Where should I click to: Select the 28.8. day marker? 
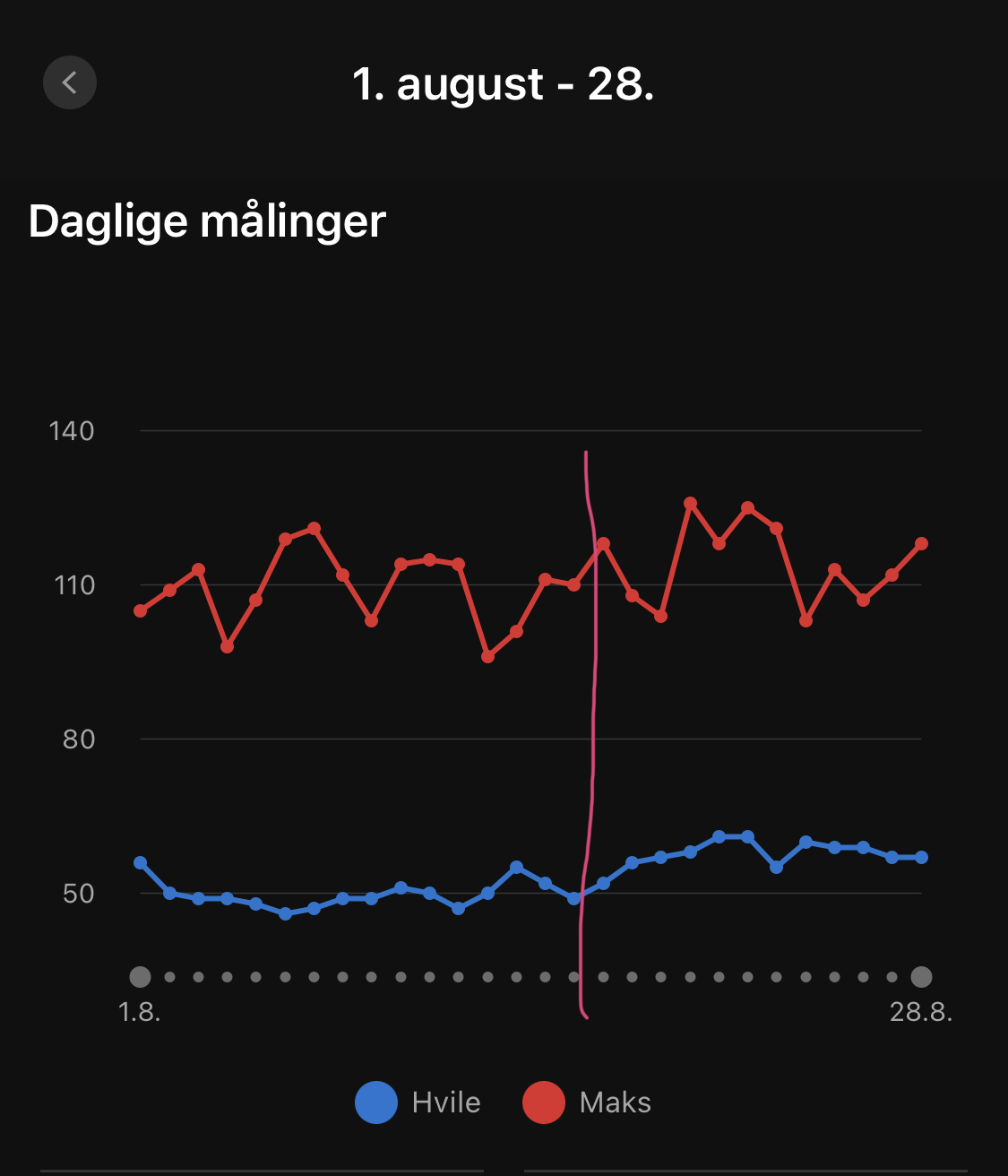[921, 977]
